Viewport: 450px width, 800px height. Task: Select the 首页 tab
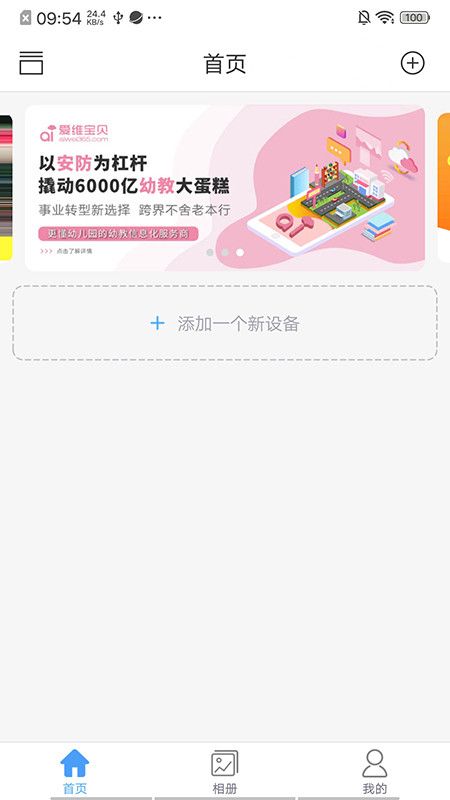(75, 771)
